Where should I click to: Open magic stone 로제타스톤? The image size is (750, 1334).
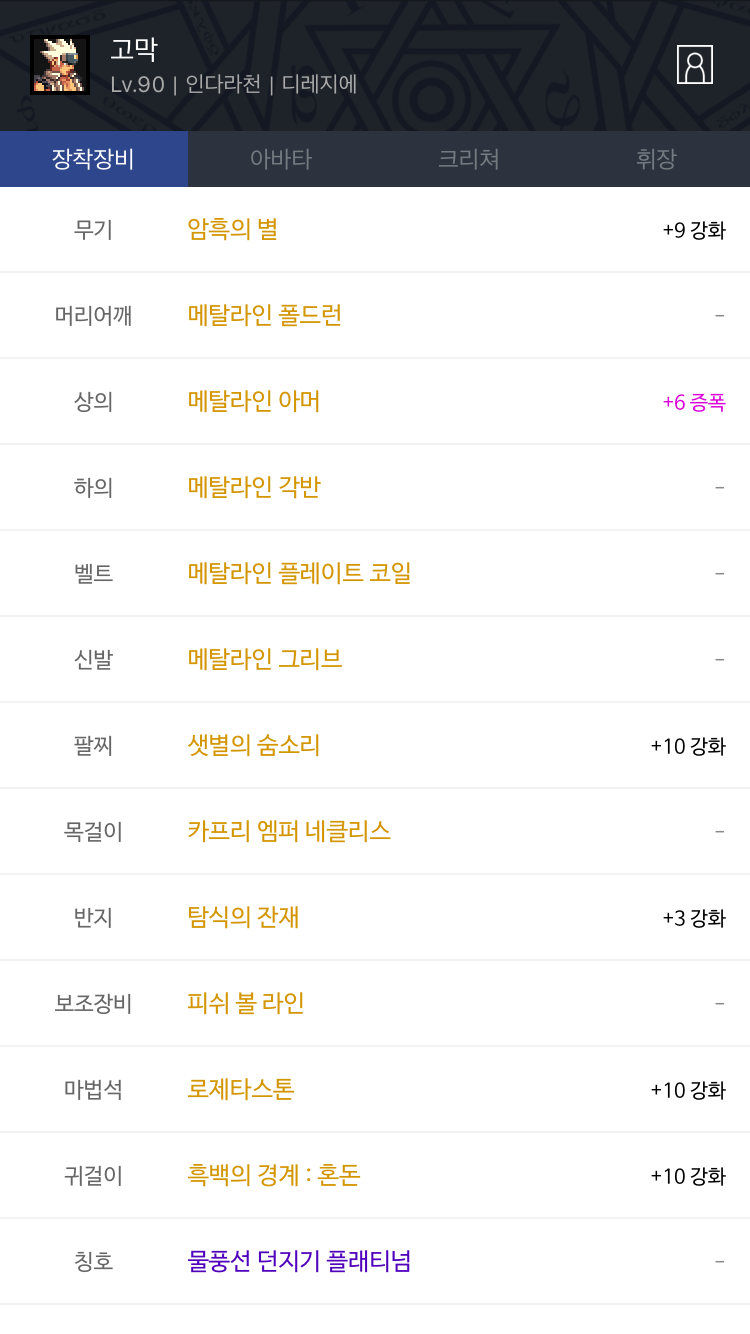click(241, 1090)
